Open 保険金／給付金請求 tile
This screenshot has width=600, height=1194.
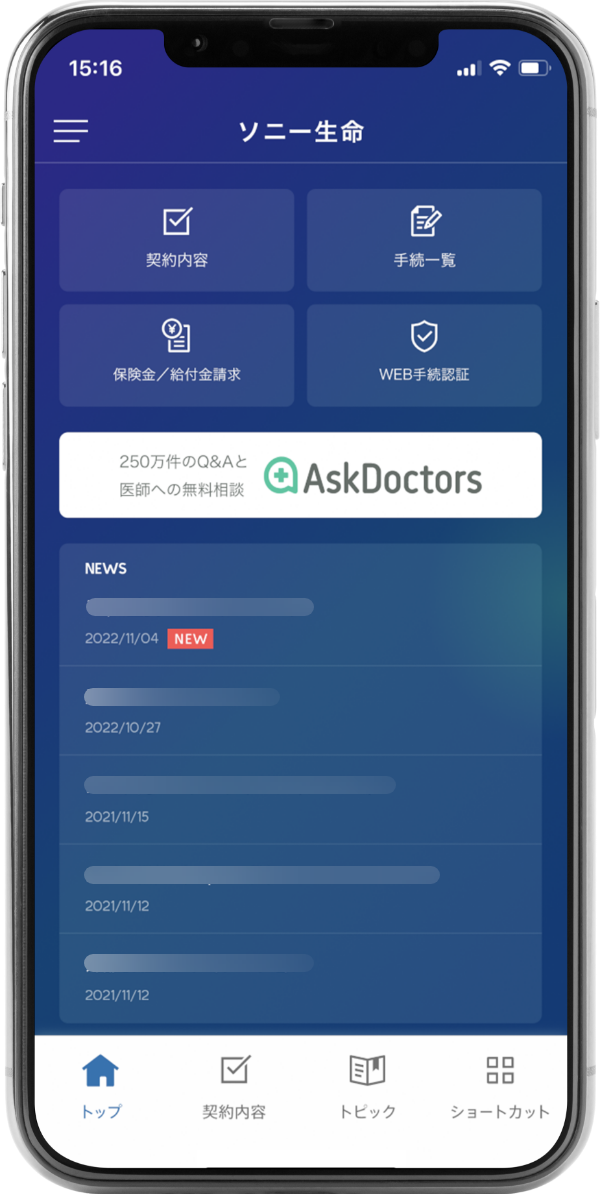coord(177,355)
